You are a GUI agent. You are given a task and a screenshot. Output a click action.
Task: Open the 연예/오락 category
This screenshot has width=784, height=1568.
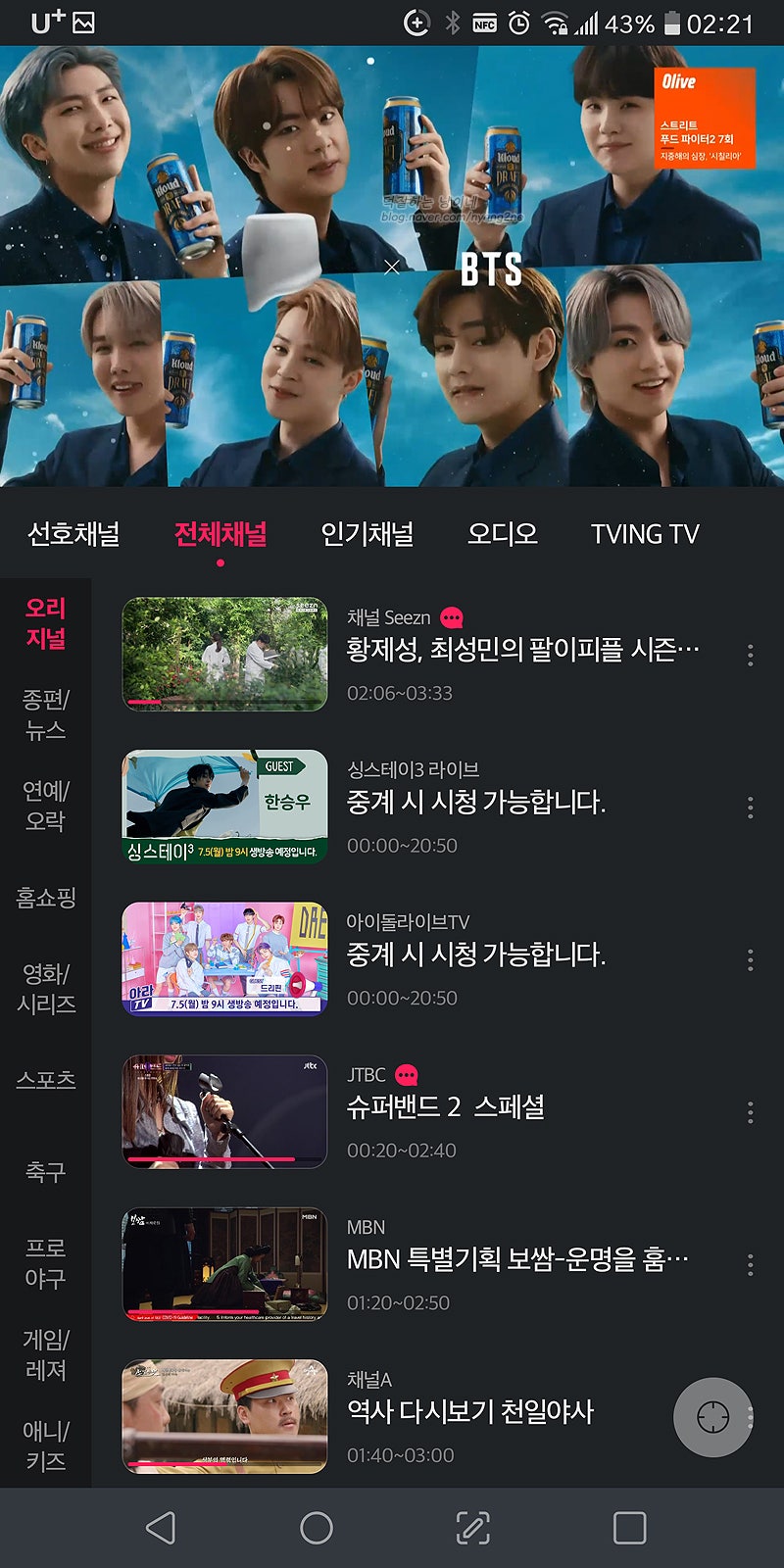(45, 805)
